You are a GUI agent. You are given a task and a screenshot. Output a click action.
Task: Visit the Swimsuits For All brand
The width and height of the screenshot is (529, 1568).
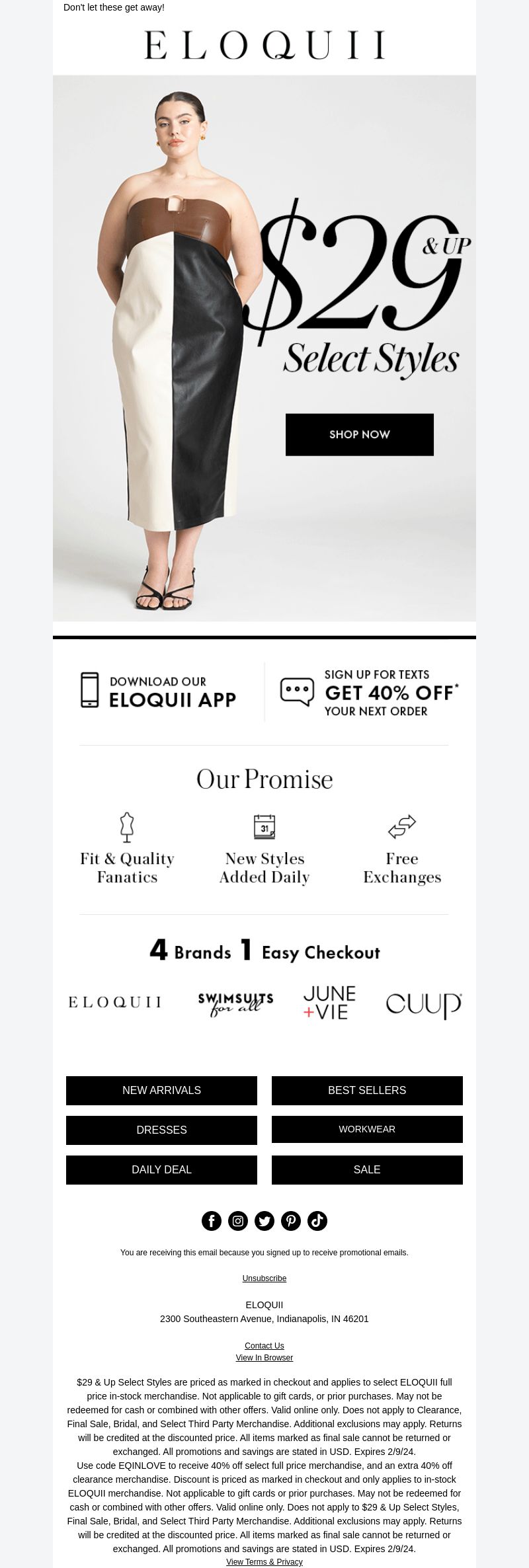pos(235,1003)
